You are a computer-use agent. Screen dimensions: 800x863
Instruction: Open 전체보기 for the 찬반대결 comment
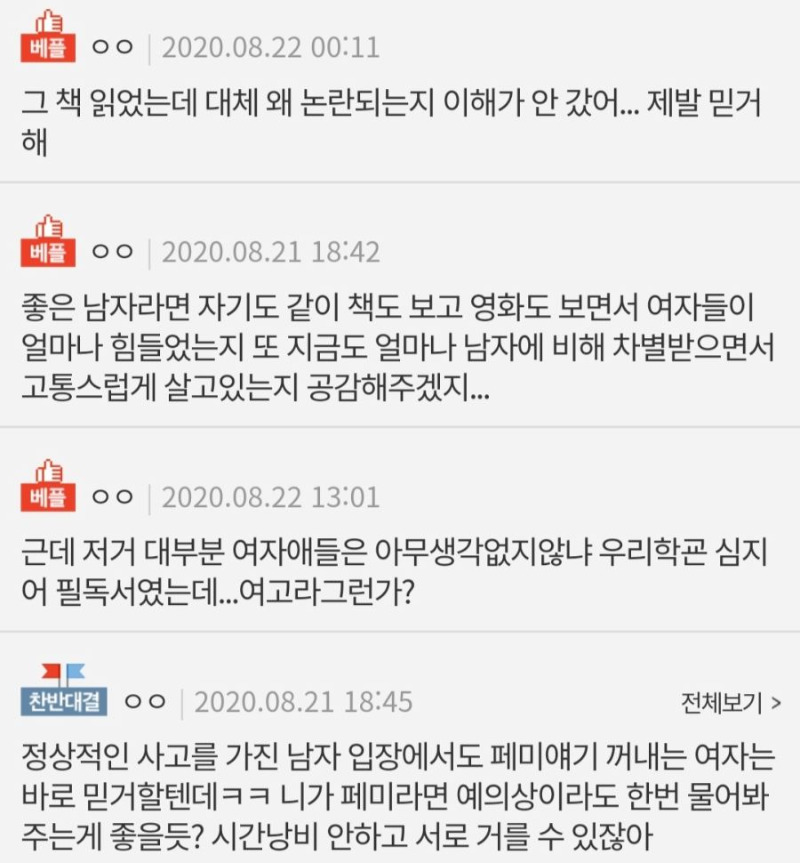coord(731,702)
